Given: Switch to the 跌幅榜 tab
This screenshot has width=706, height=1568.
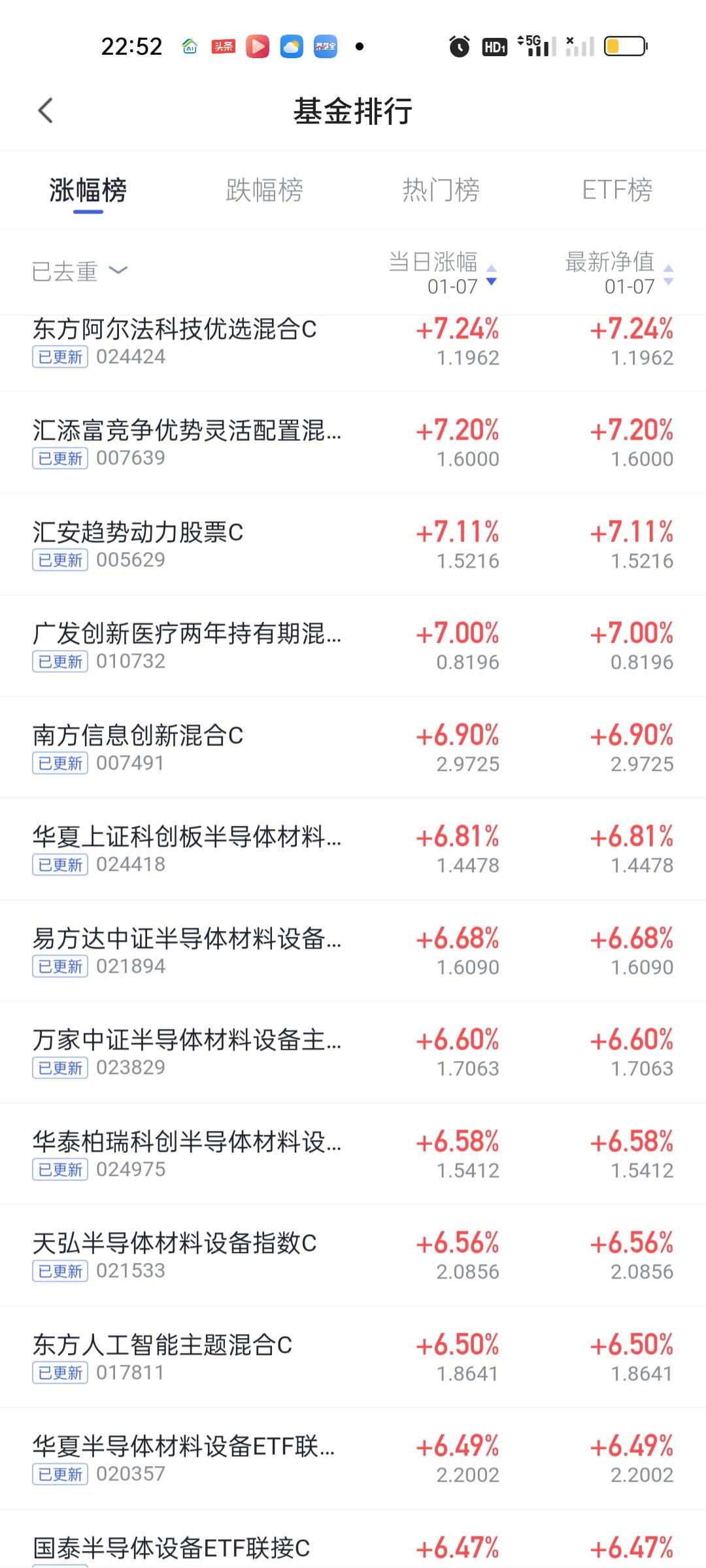Looking at the screenshot, I should pyautogui.click(x=264, y=190).
